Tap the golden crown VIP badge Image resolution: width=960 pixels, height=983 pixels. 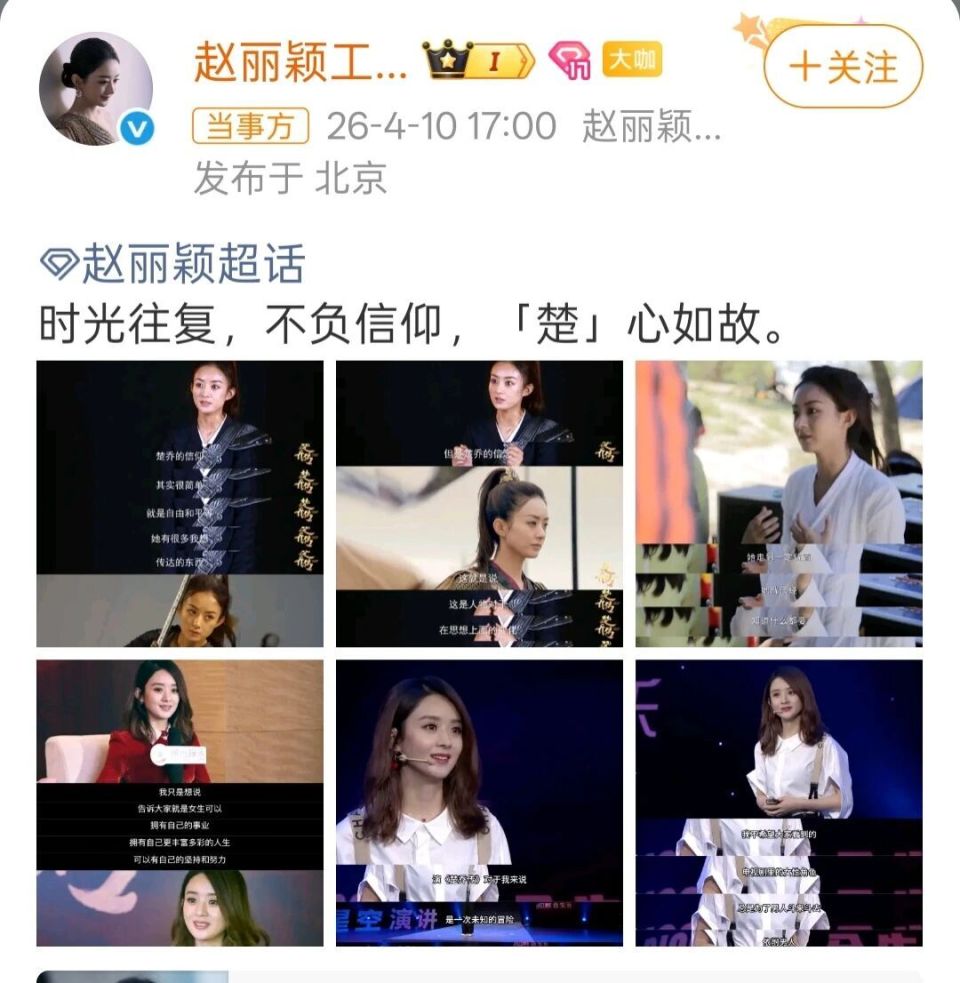[448, 60]
